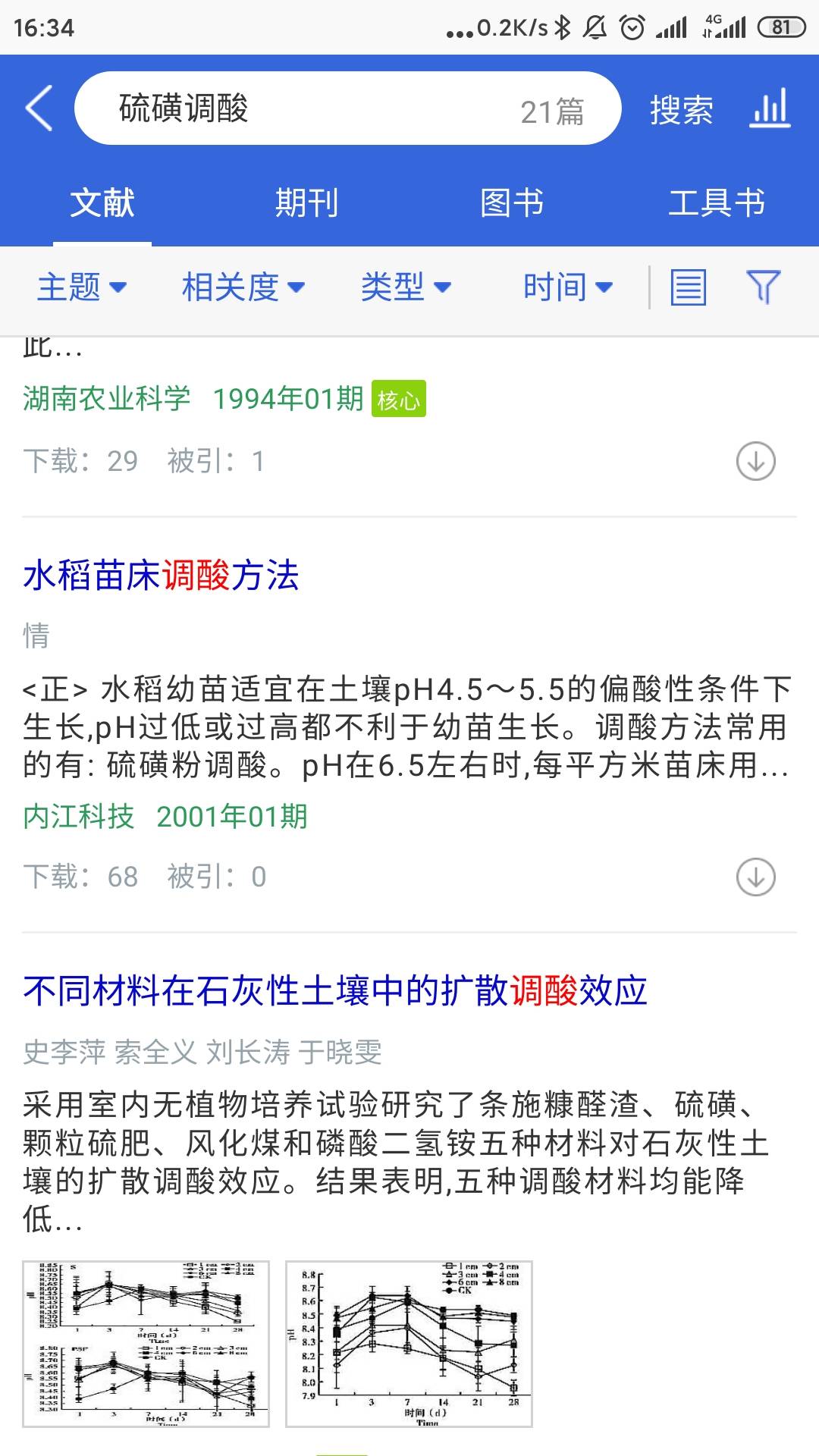View the first pH chart thumbnail

click(x=146, y=1344)
